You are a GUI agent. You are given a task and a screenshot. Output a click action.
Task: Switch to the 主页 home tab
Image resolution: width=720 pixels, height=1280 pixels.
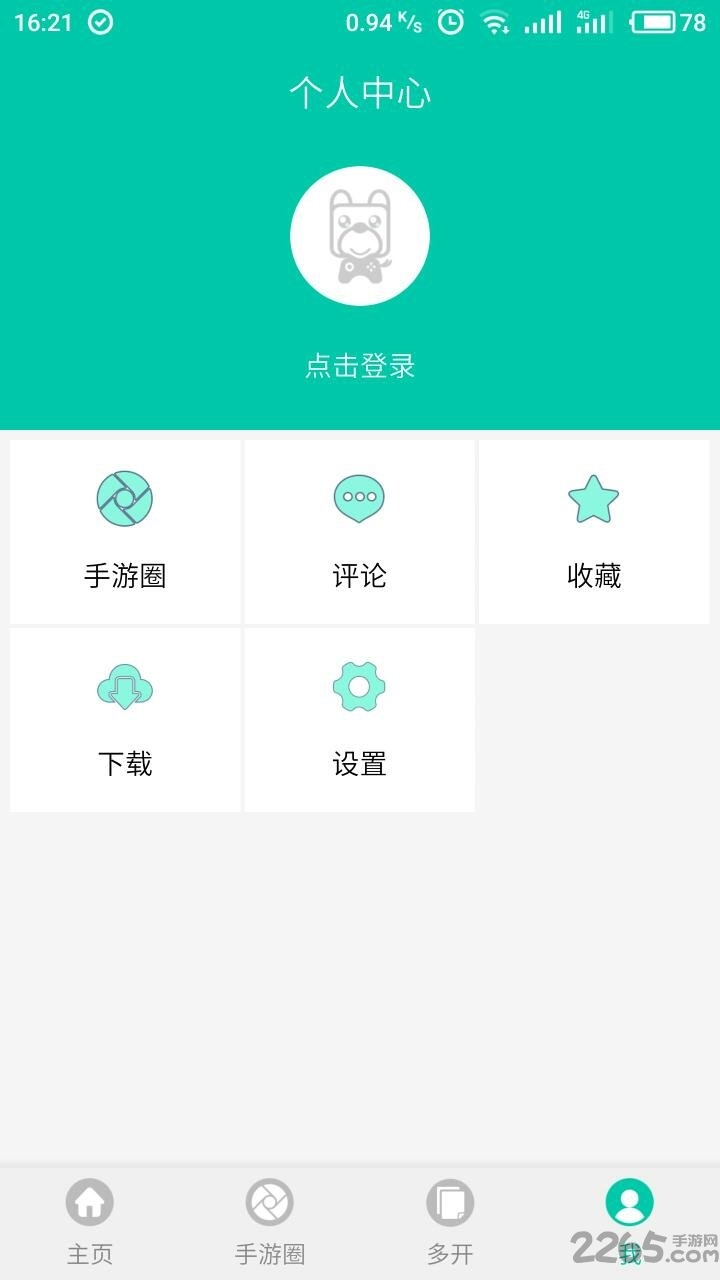90,1222
